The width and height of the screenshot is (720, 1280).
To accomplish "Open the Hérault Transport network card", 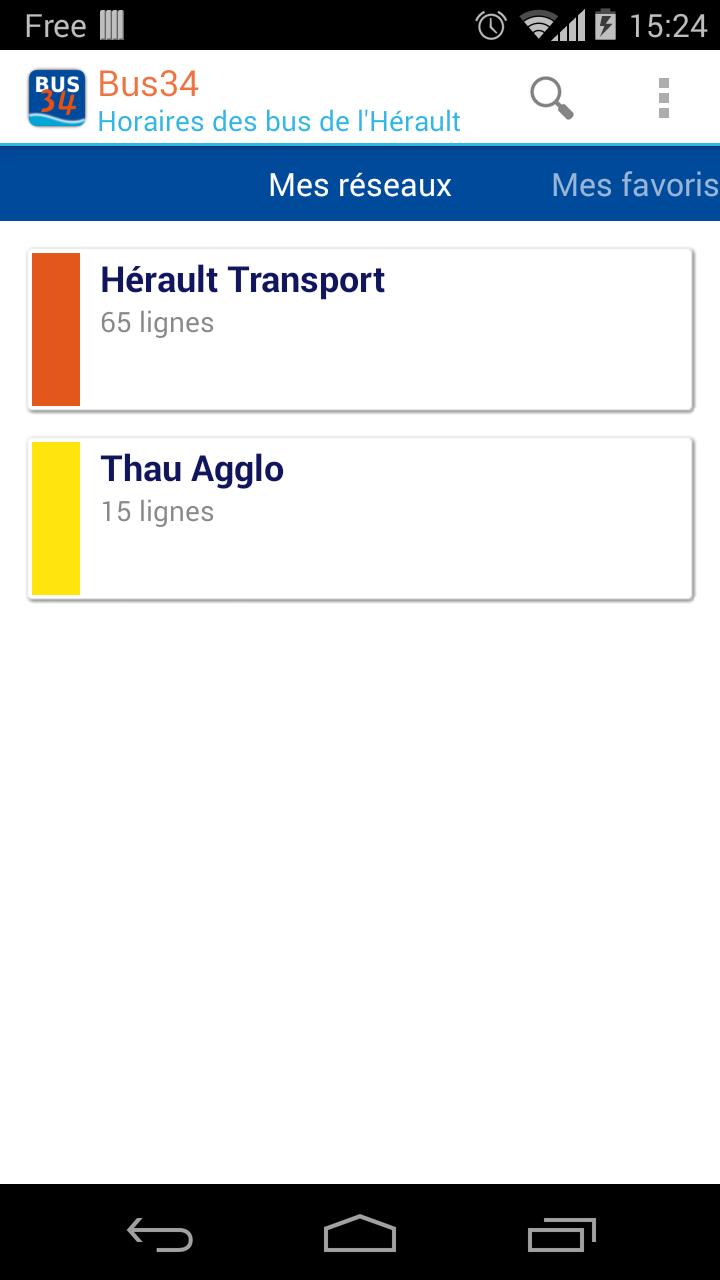I will point(360,329).
